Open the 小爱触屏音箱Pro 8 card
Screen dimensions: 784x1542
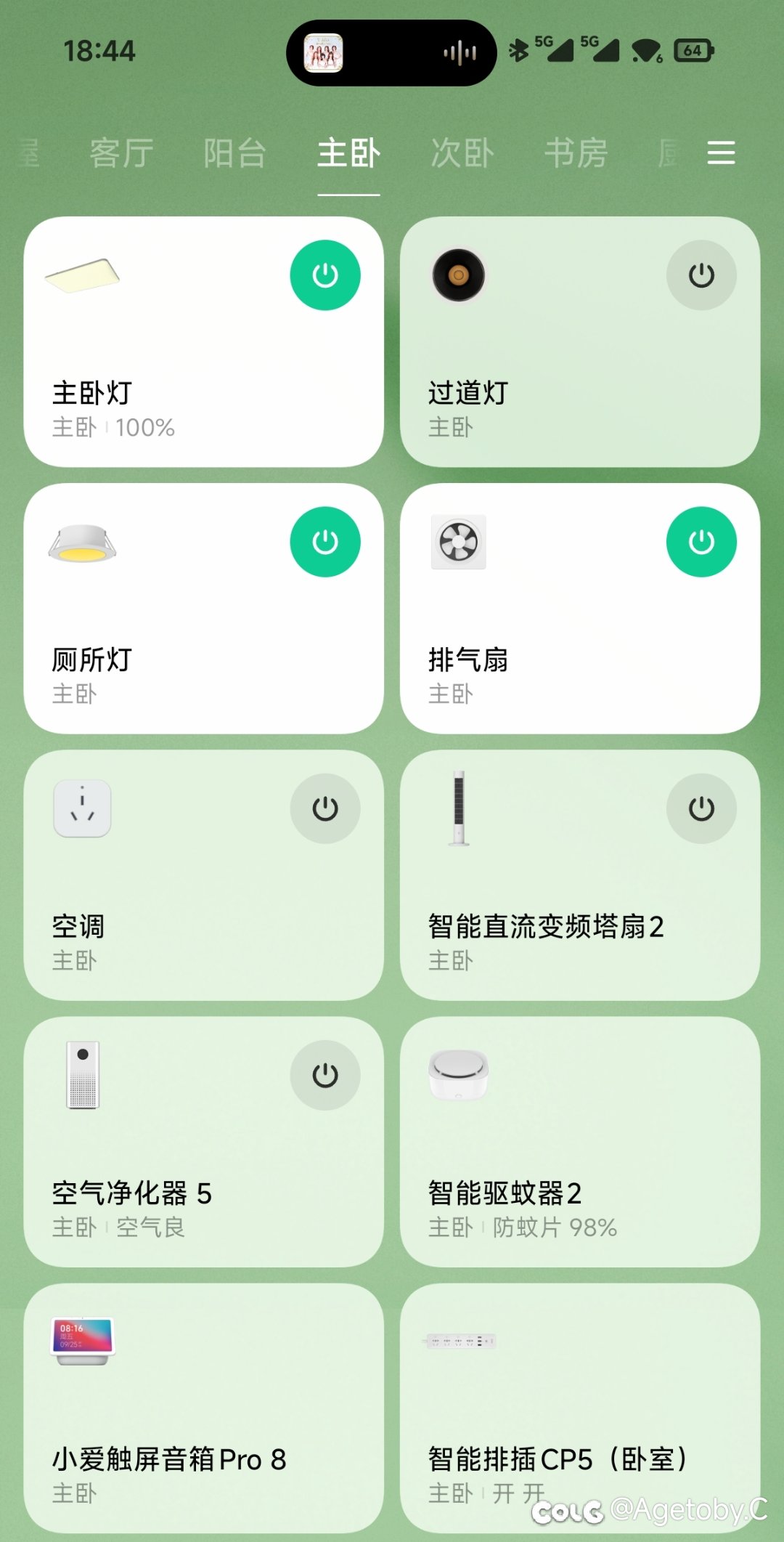tap(203, 1408)
